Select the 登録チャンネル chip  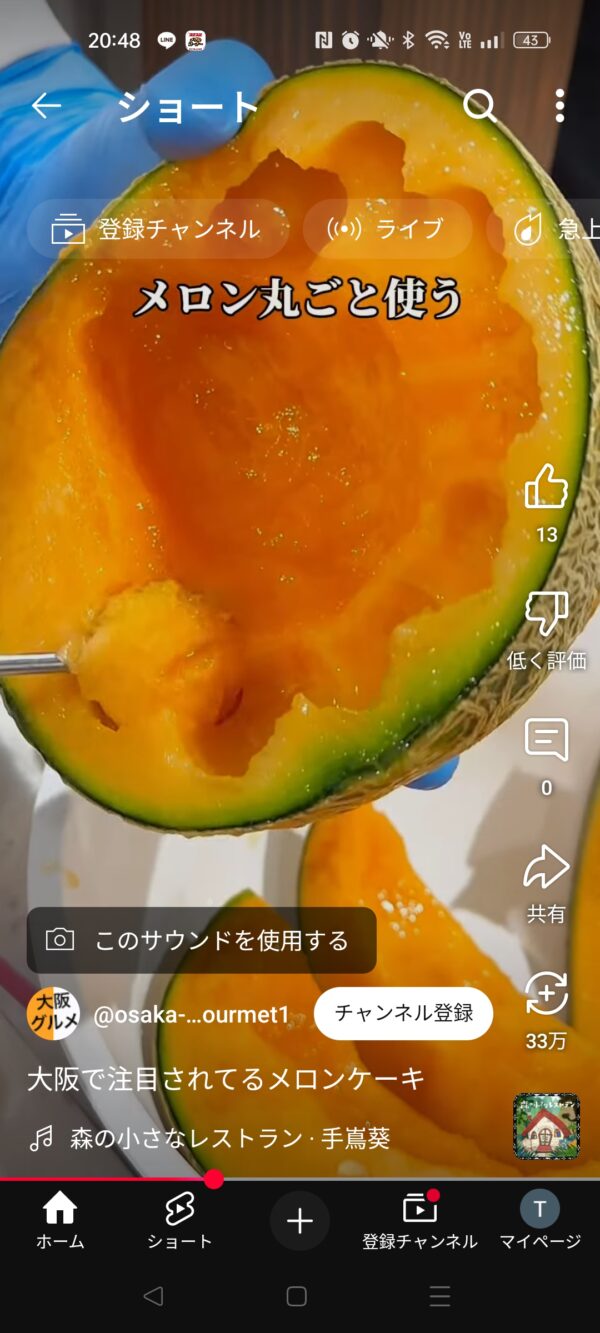(x=157, y=229)
